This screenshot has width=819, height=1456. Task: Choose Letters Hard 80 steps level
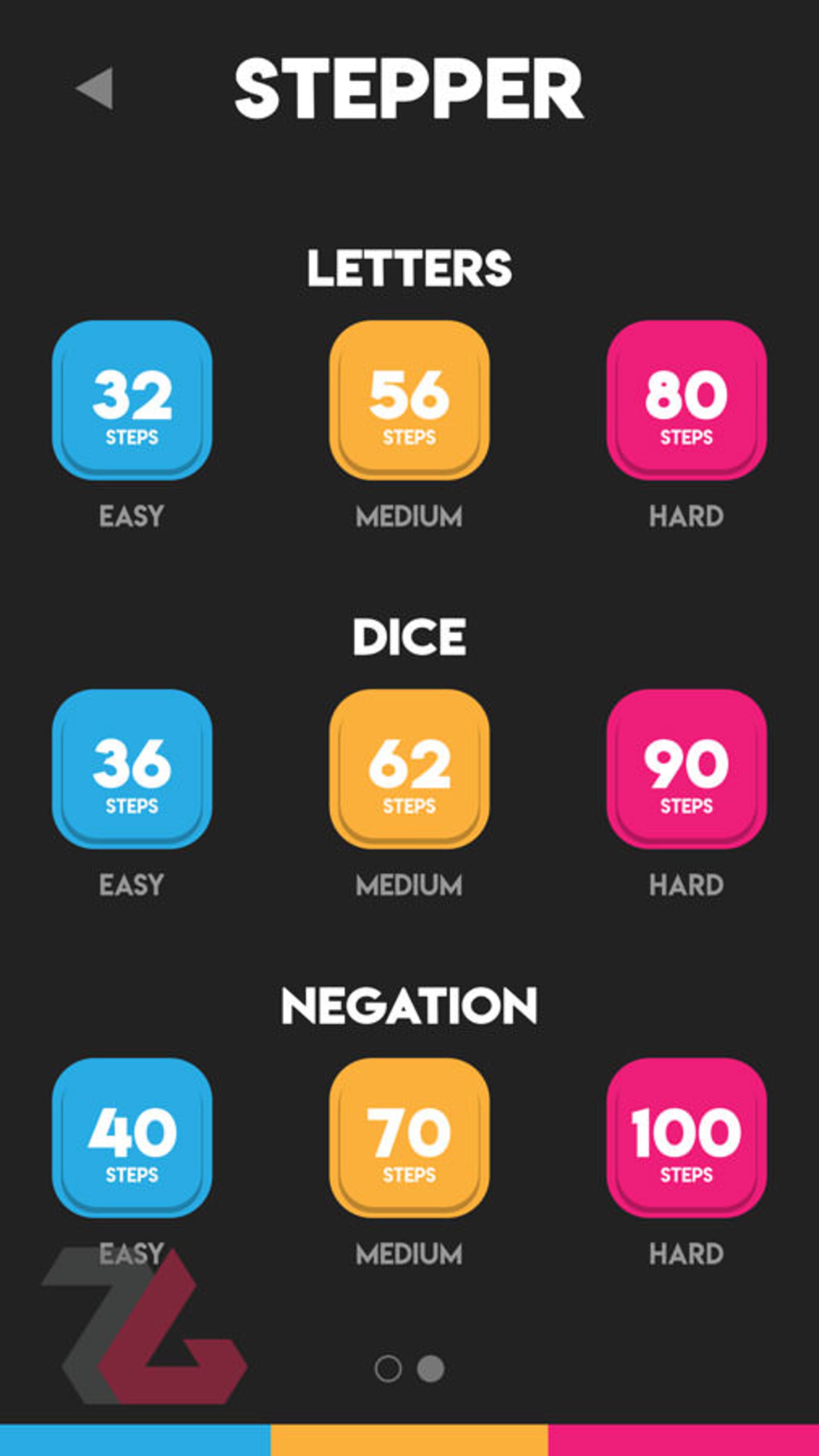coord(686,400)
